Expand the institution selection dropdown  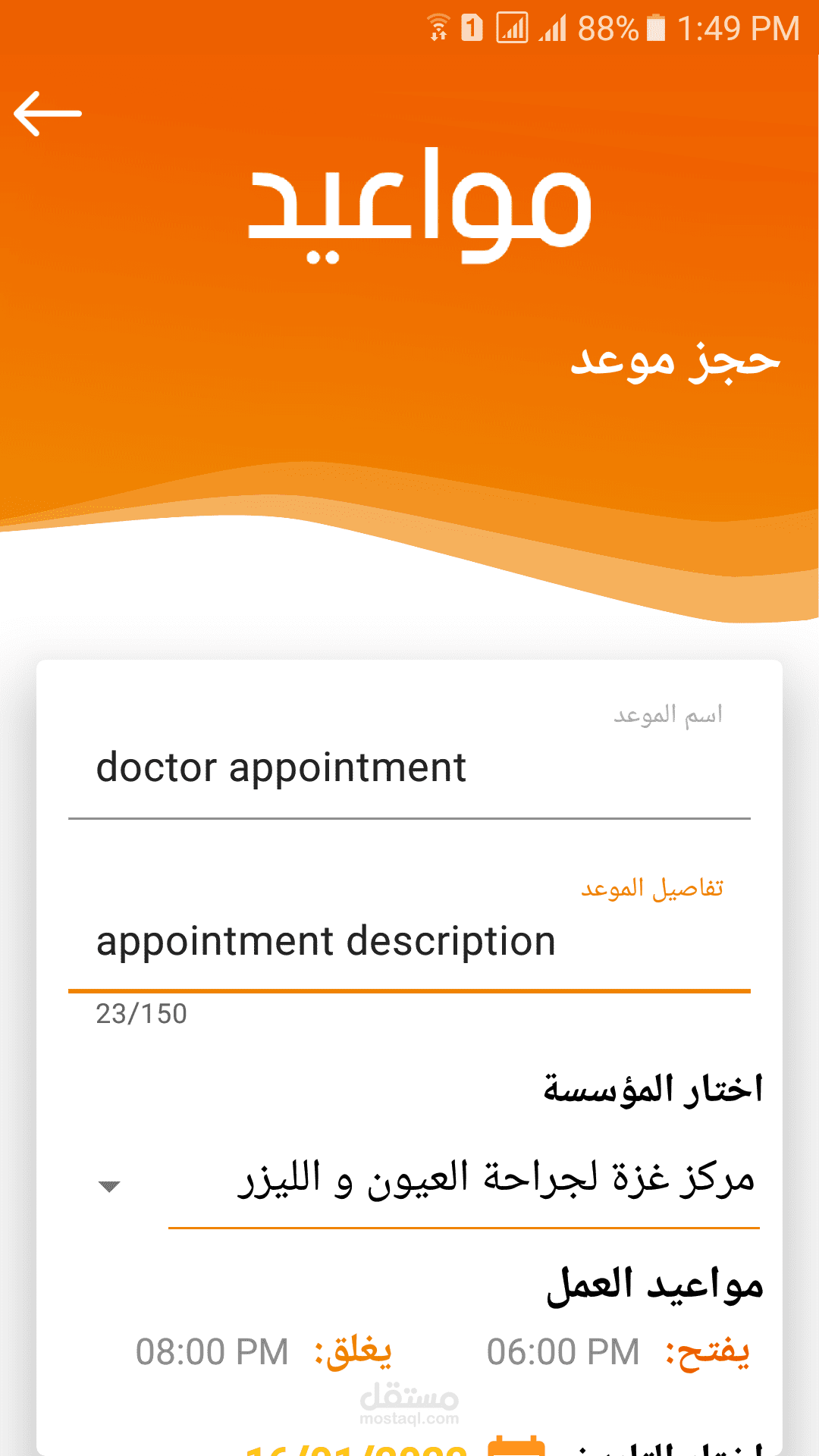tap(109, 1186)
